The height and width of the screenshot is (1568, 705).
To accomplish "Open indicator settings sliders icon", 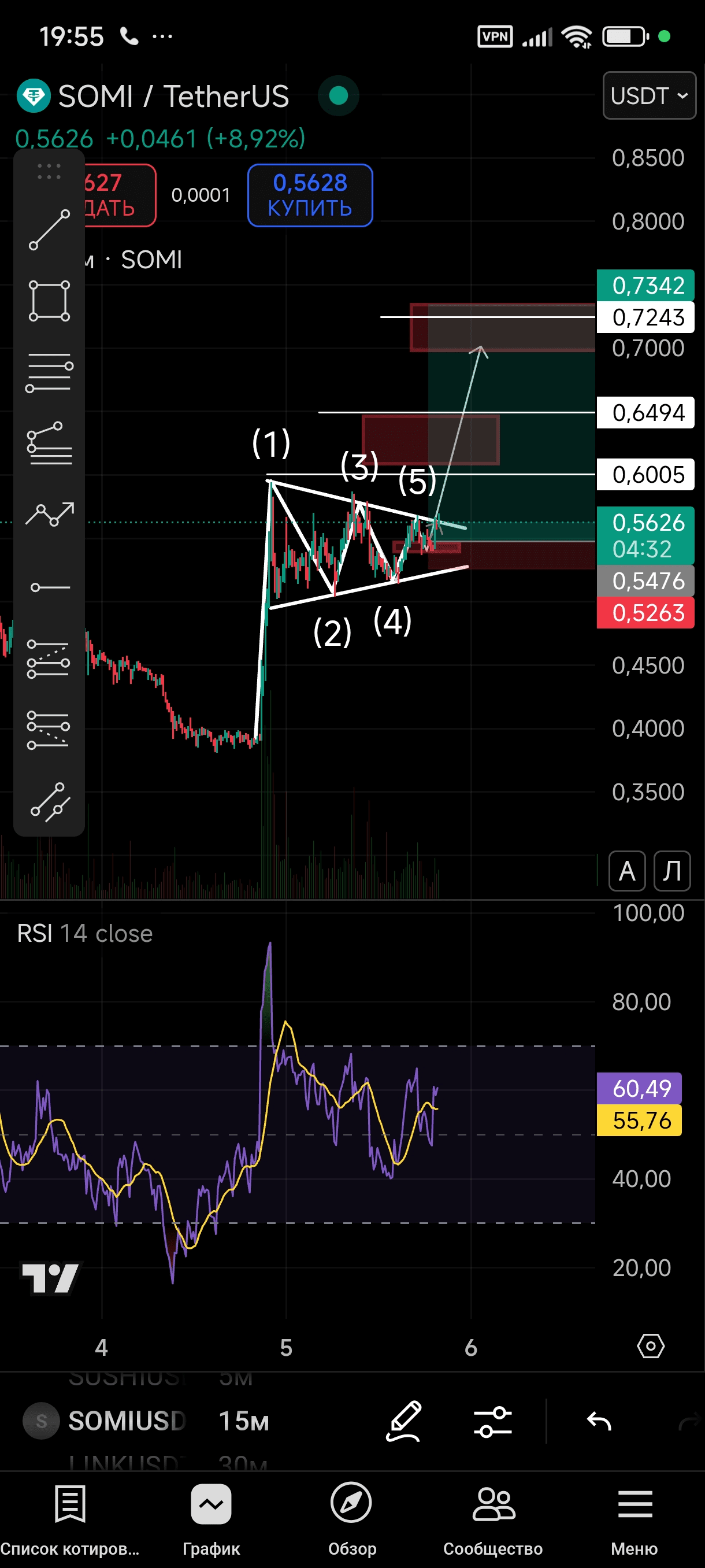I will (493, 1421).
